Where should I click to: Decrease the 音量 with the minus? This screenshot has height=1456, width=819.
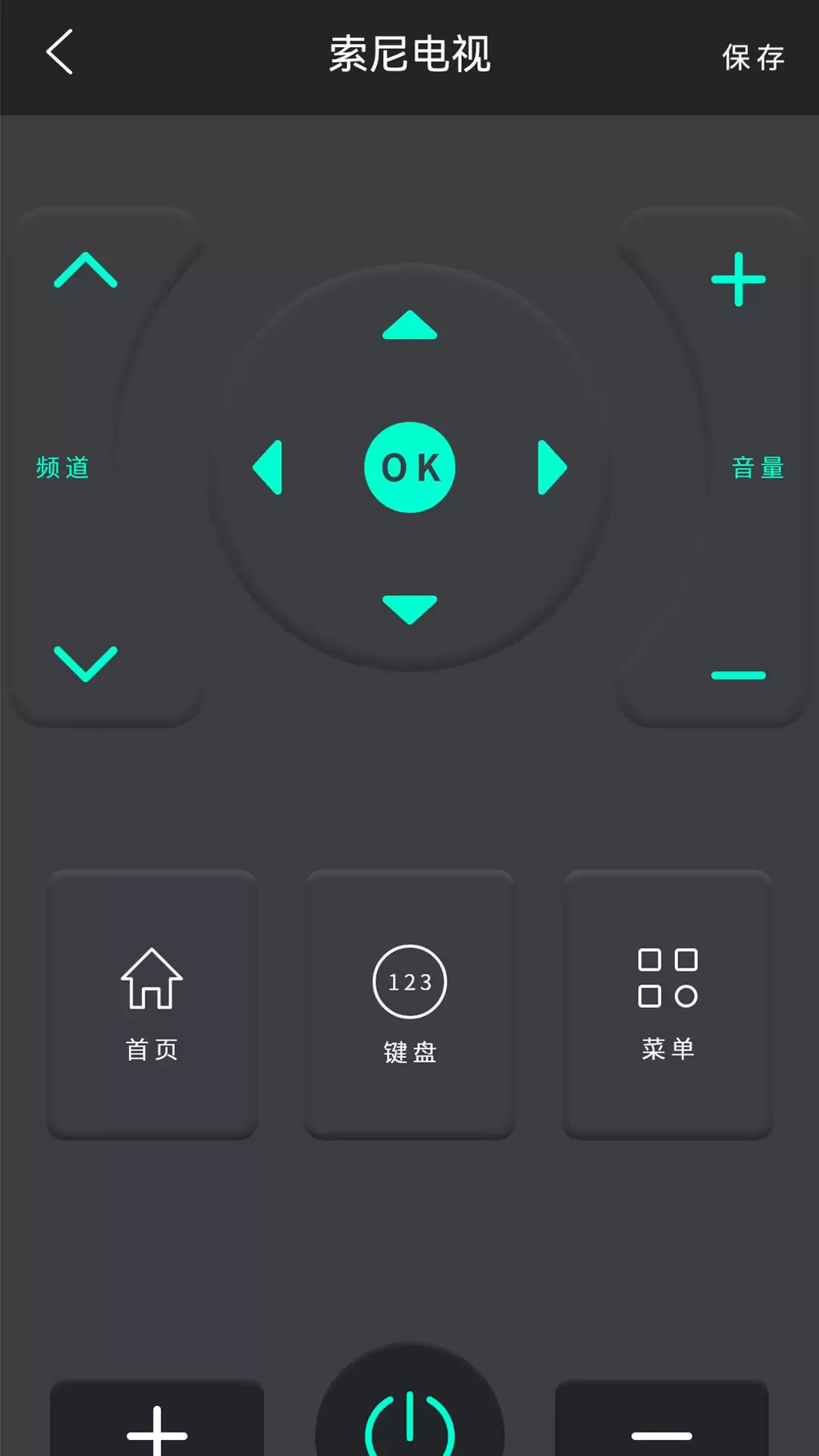(x=739, y=675)
